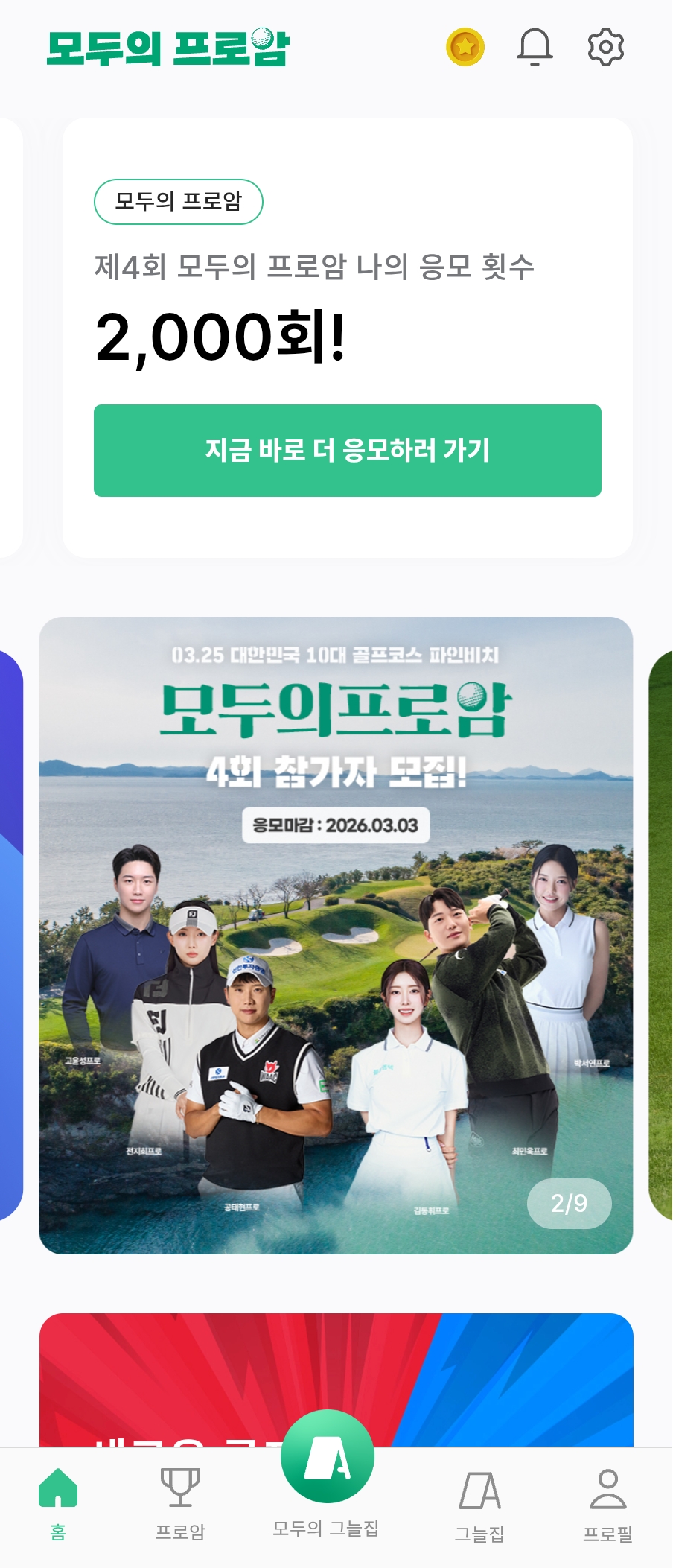Tap 지금 바로 더 응모하러 가기 button
This screenshot has width=673, height=1568.
[347, 450]
